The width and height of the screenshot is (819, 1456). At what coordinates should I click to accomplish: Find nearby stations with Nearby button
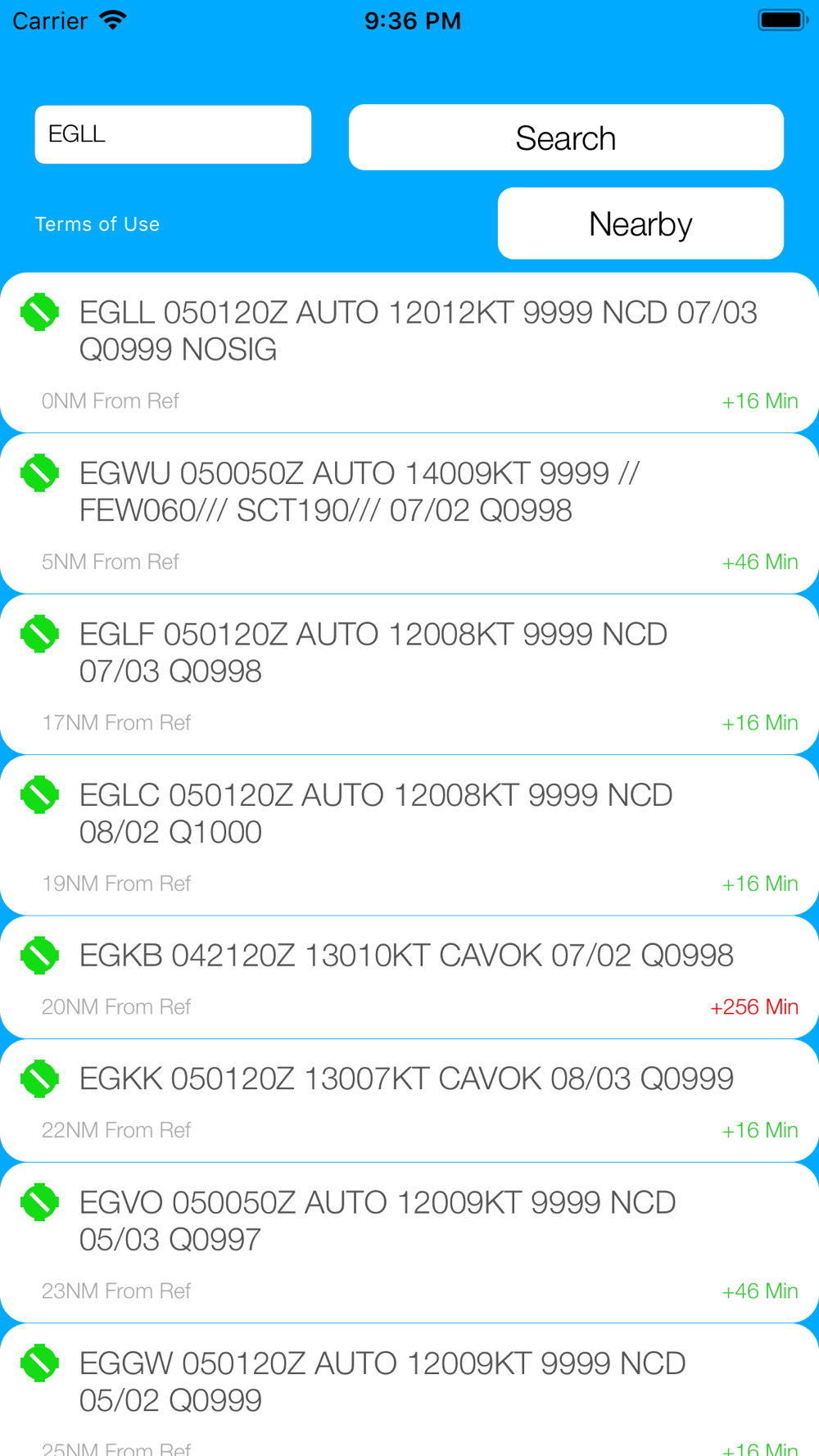(x=640, y=224)
